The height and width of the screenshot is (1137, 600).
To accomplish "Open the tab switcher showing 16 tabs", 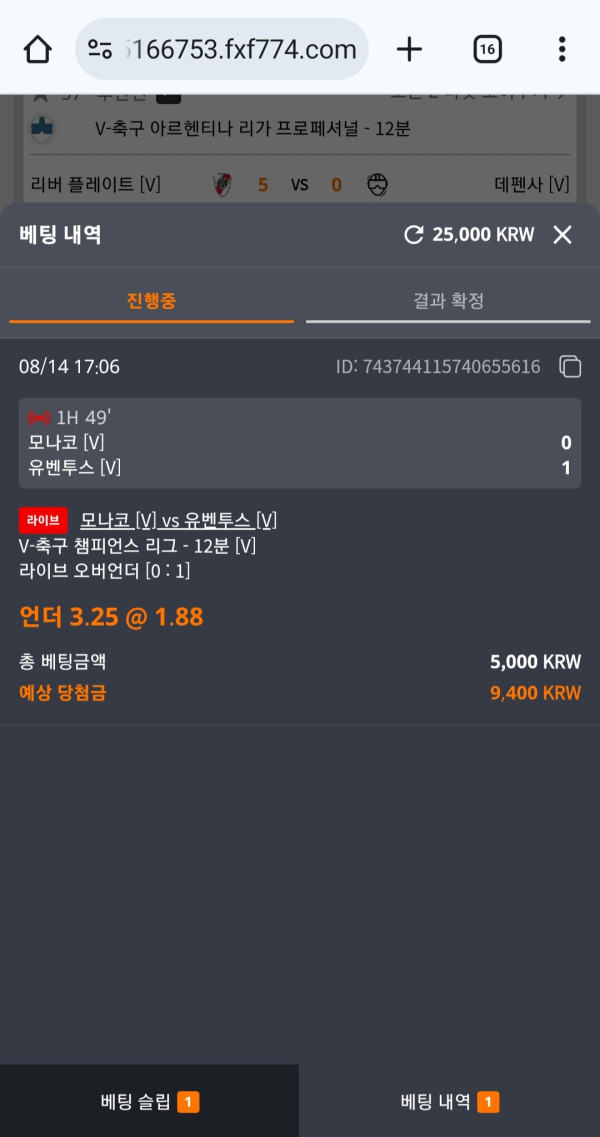I will pyautogui.click(x=487, y=49).
